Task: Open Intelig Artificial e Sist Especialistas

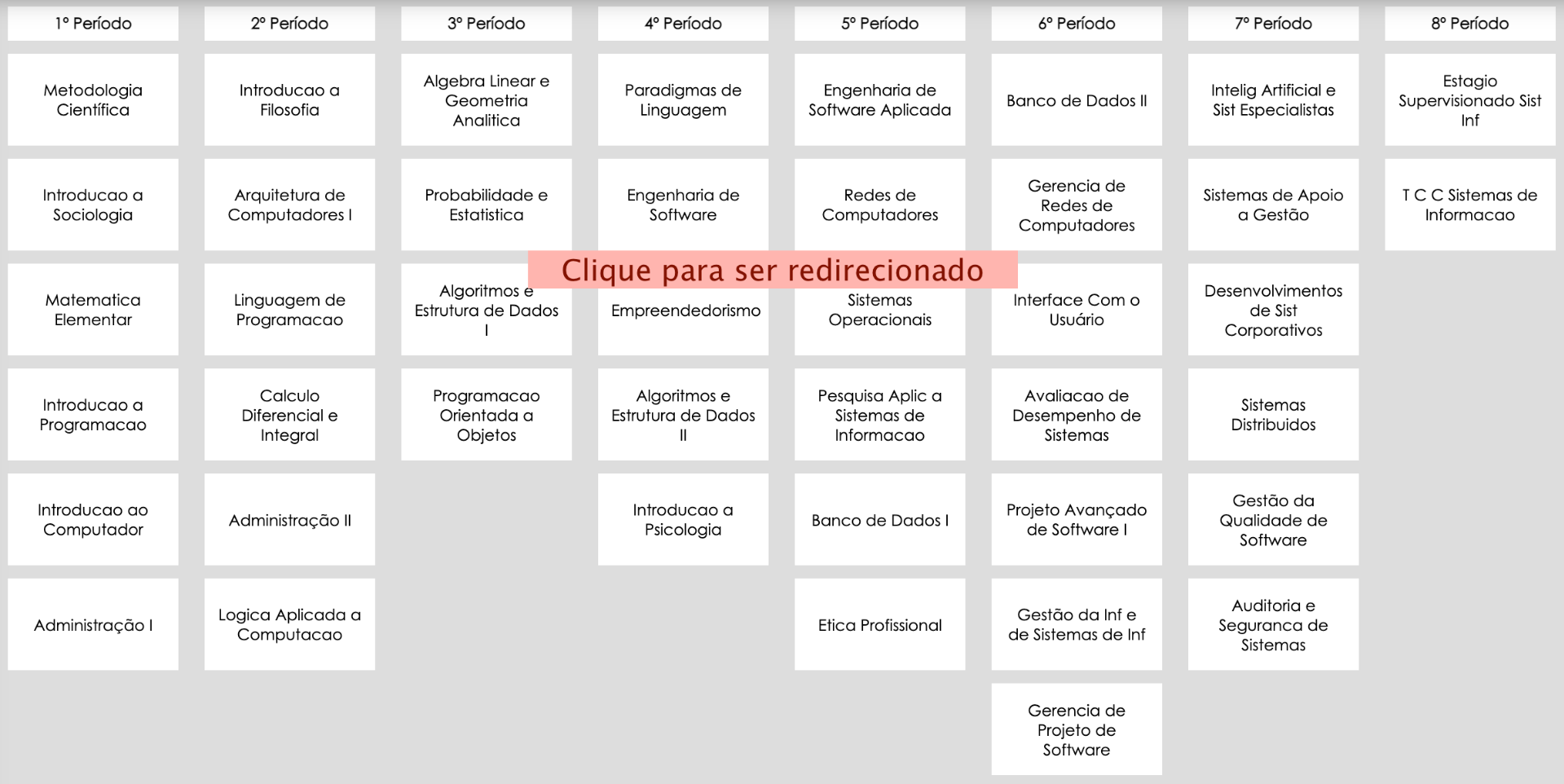Action: pyautogui.click(x=1273, y=100)
